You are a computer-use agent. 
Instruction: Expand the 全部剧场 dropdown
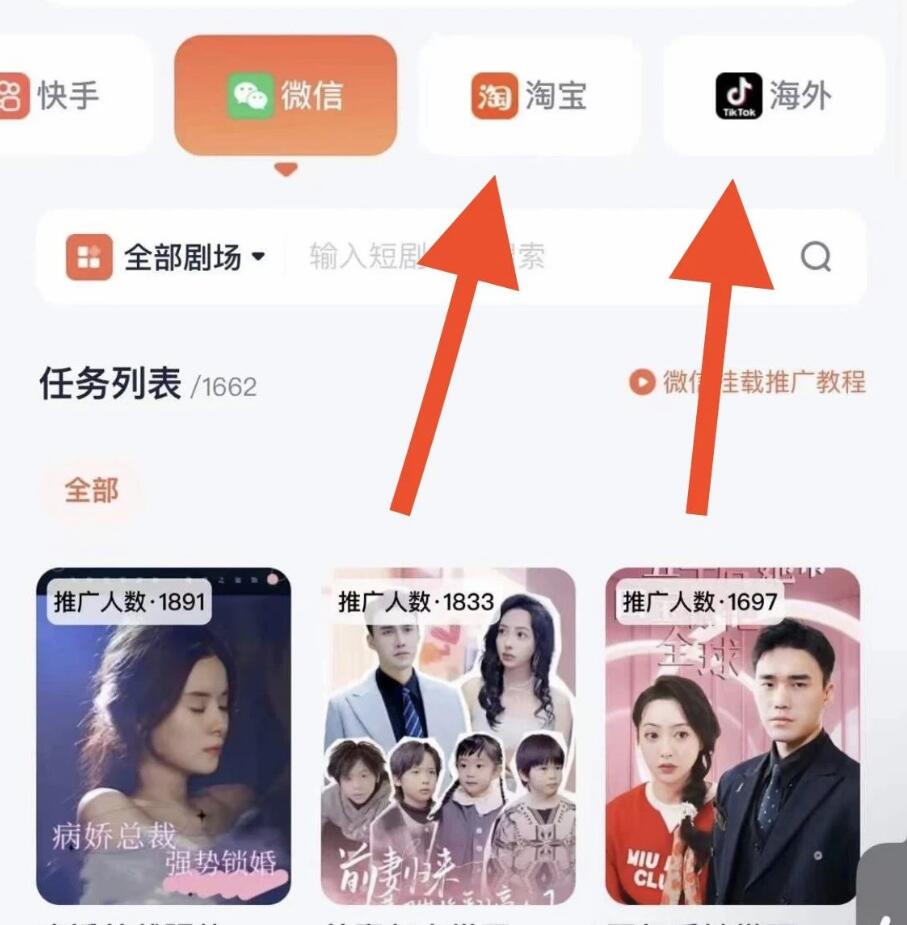pos(167,257)
